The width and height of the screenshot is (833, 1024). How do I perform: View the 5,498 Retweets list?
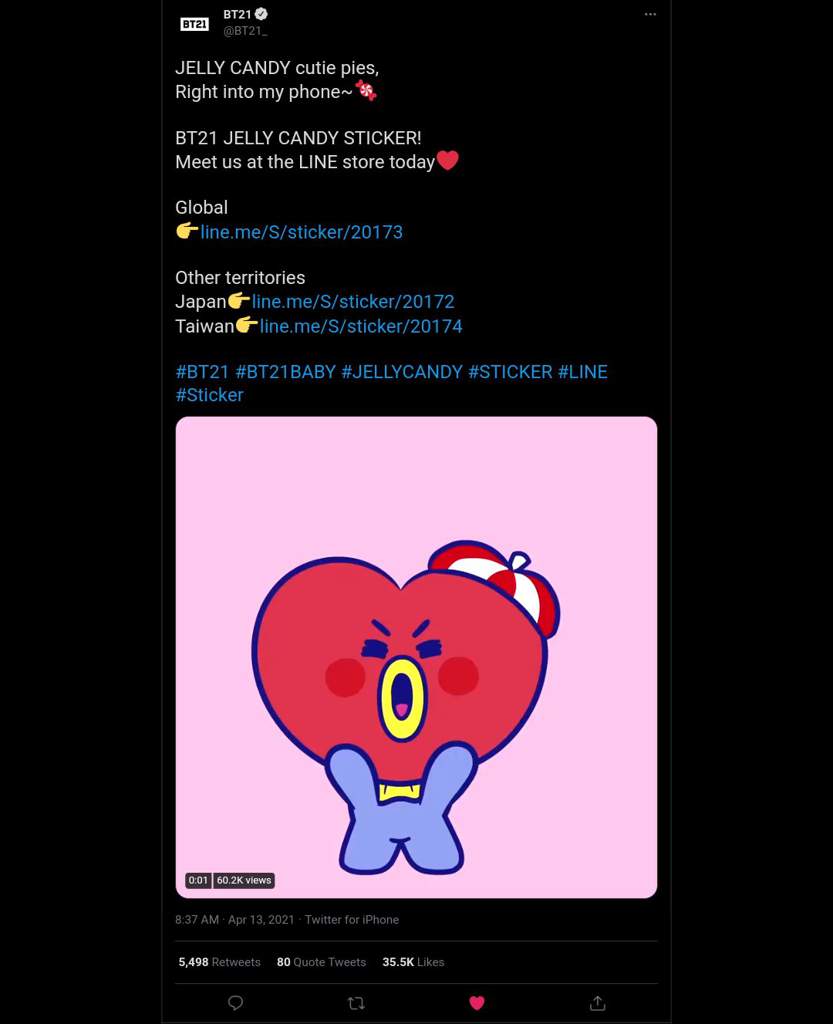[219, 962]
